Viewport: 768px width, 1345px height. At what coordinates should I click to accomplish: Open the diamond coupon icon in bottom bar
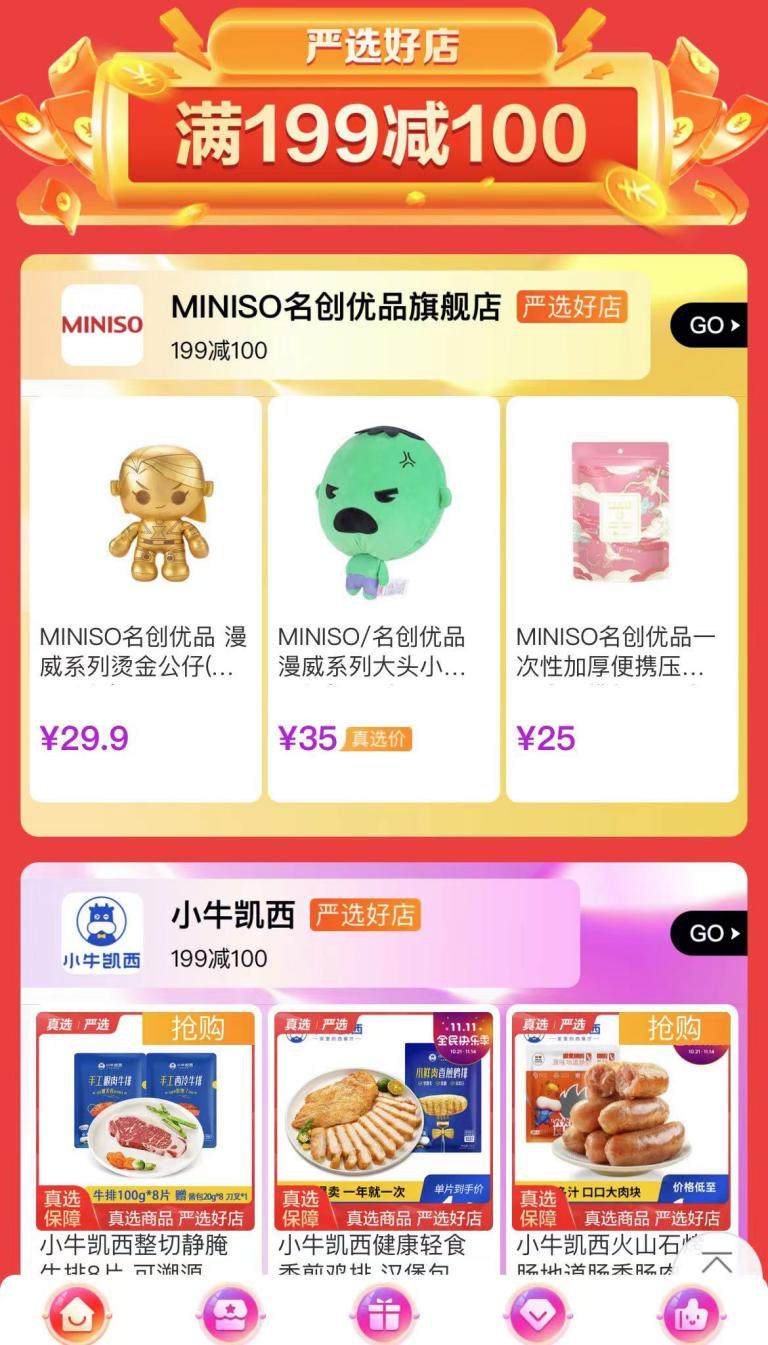coord(537,1312)
